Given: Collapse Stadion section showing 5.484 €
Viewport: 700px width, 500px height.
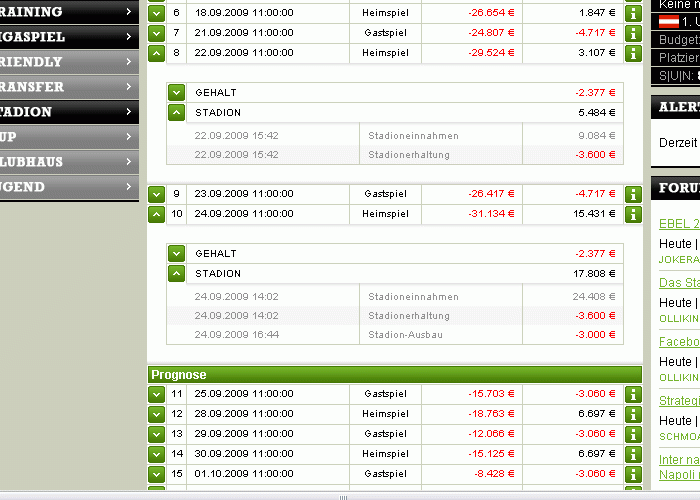Looking at the screenshot, I should pos(177,112).
